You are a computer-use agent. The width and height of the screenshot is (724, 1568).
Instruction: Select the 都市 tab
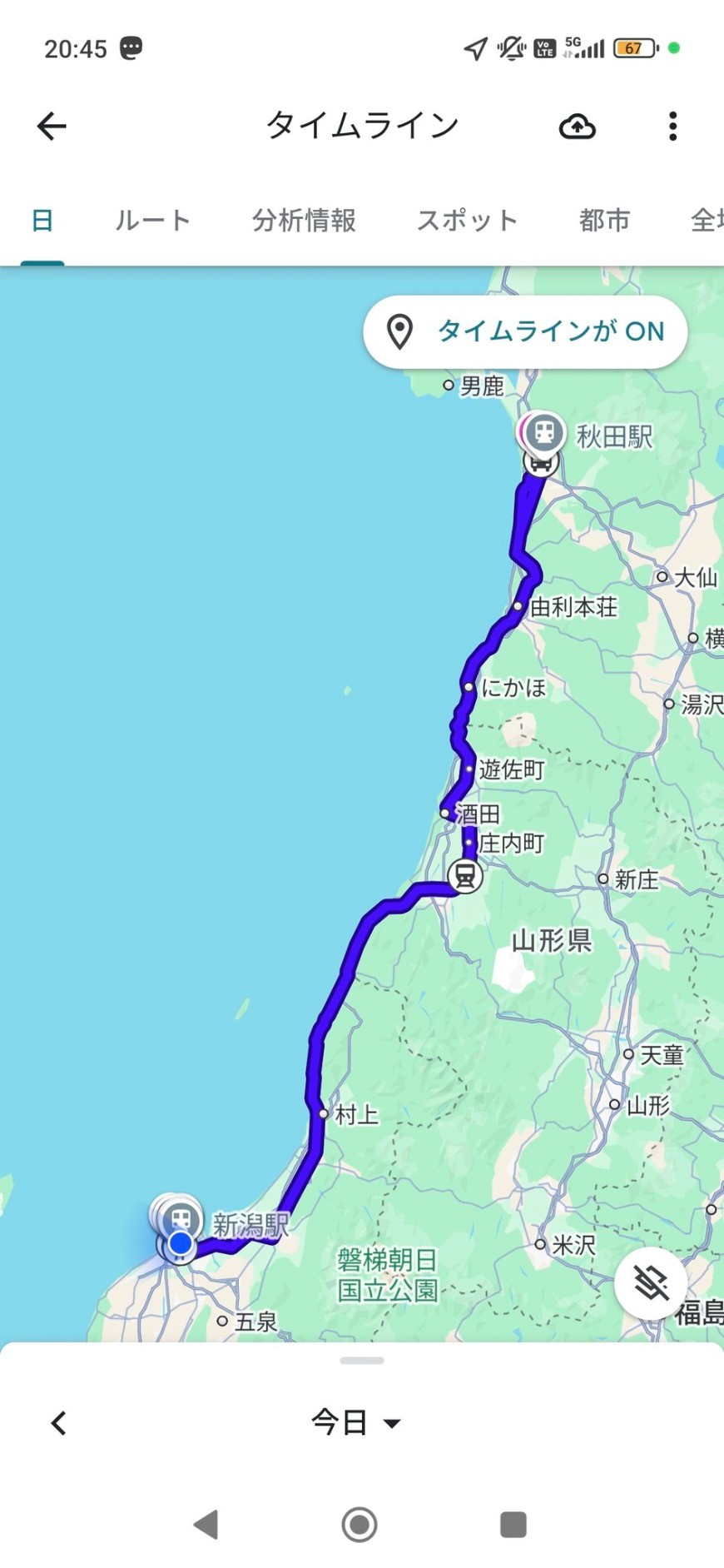click(x=604, y=221)
